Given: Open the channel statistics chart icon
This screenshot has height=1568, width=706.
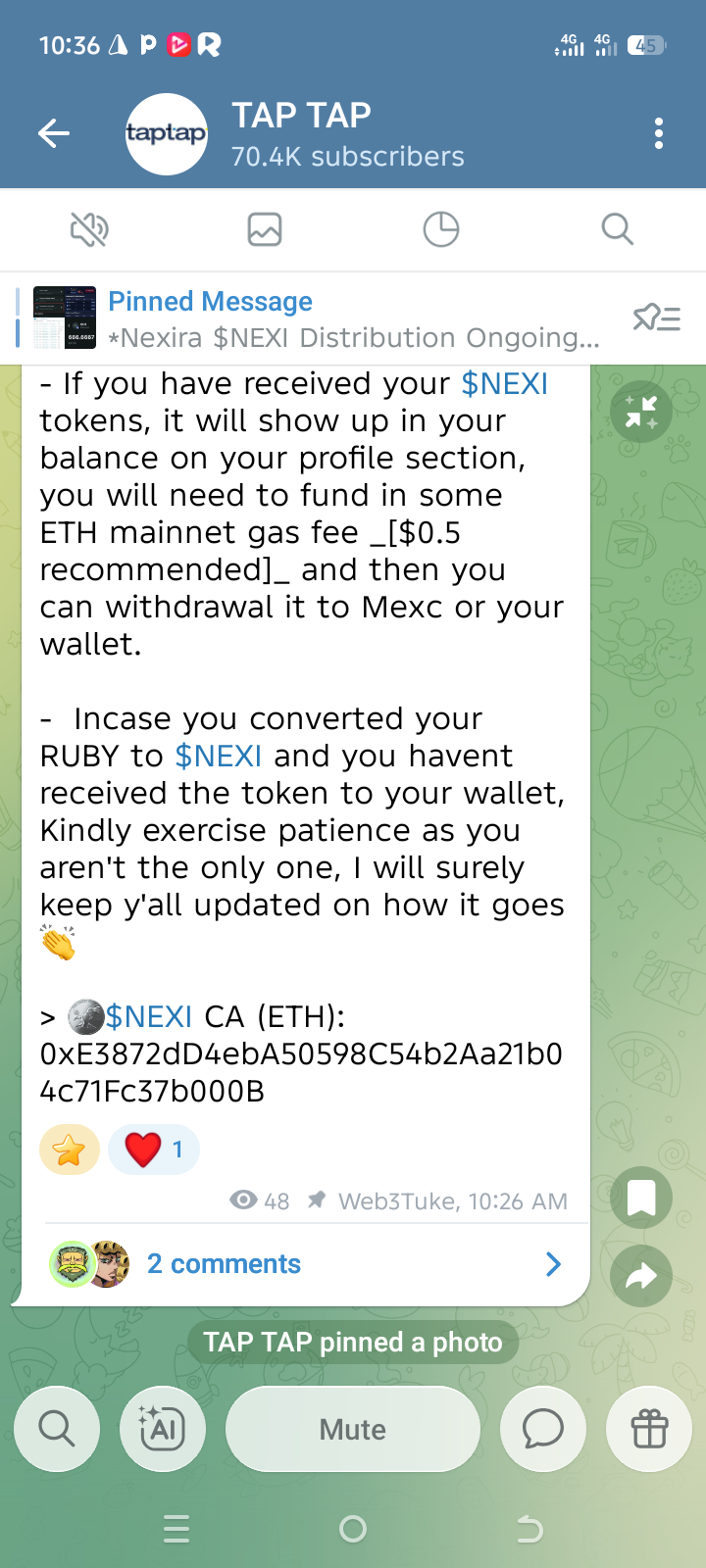Looking at the screenshot, I should tap(440, 230).
